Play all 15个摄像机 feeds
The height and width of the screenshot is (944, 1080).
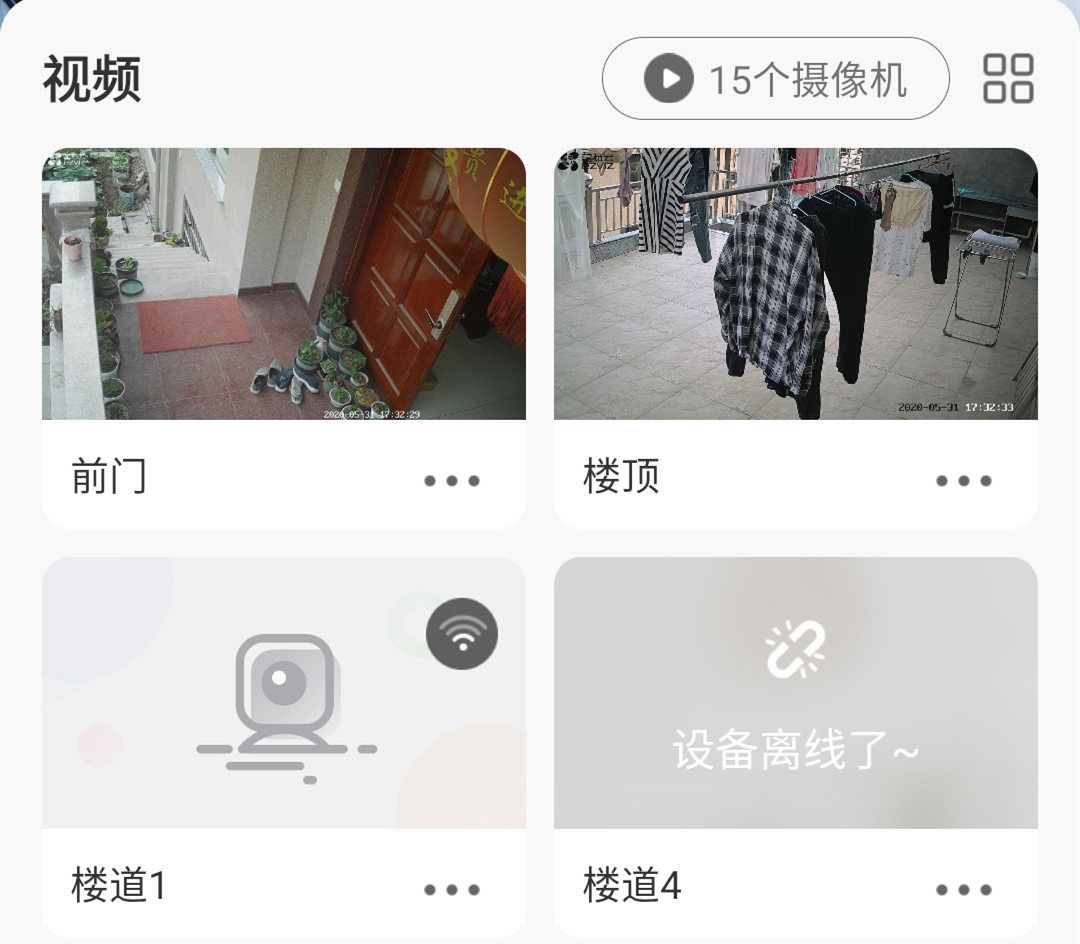pos(775,79)
